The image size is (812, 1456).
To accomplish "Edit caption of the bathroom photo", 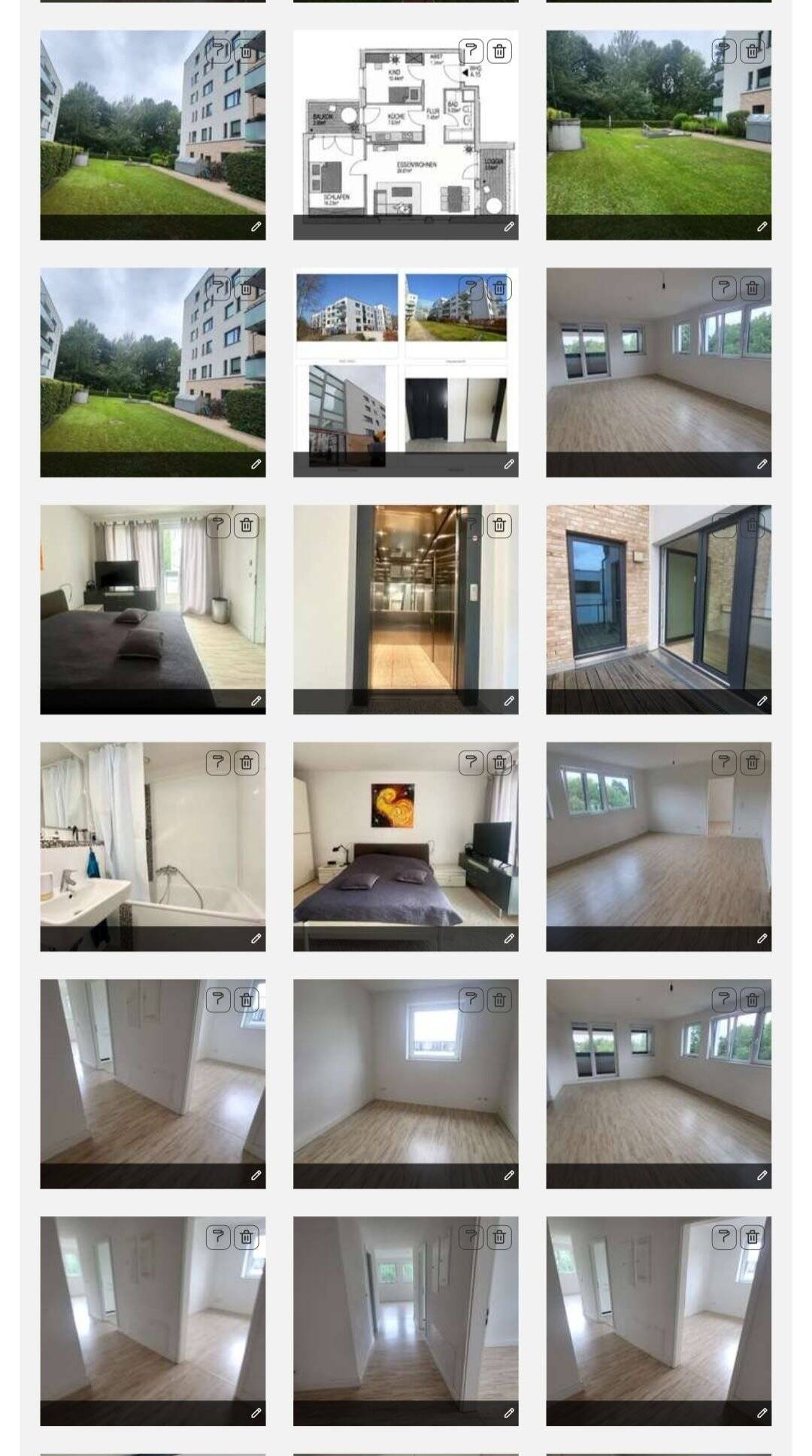I will tap(256, 939).
